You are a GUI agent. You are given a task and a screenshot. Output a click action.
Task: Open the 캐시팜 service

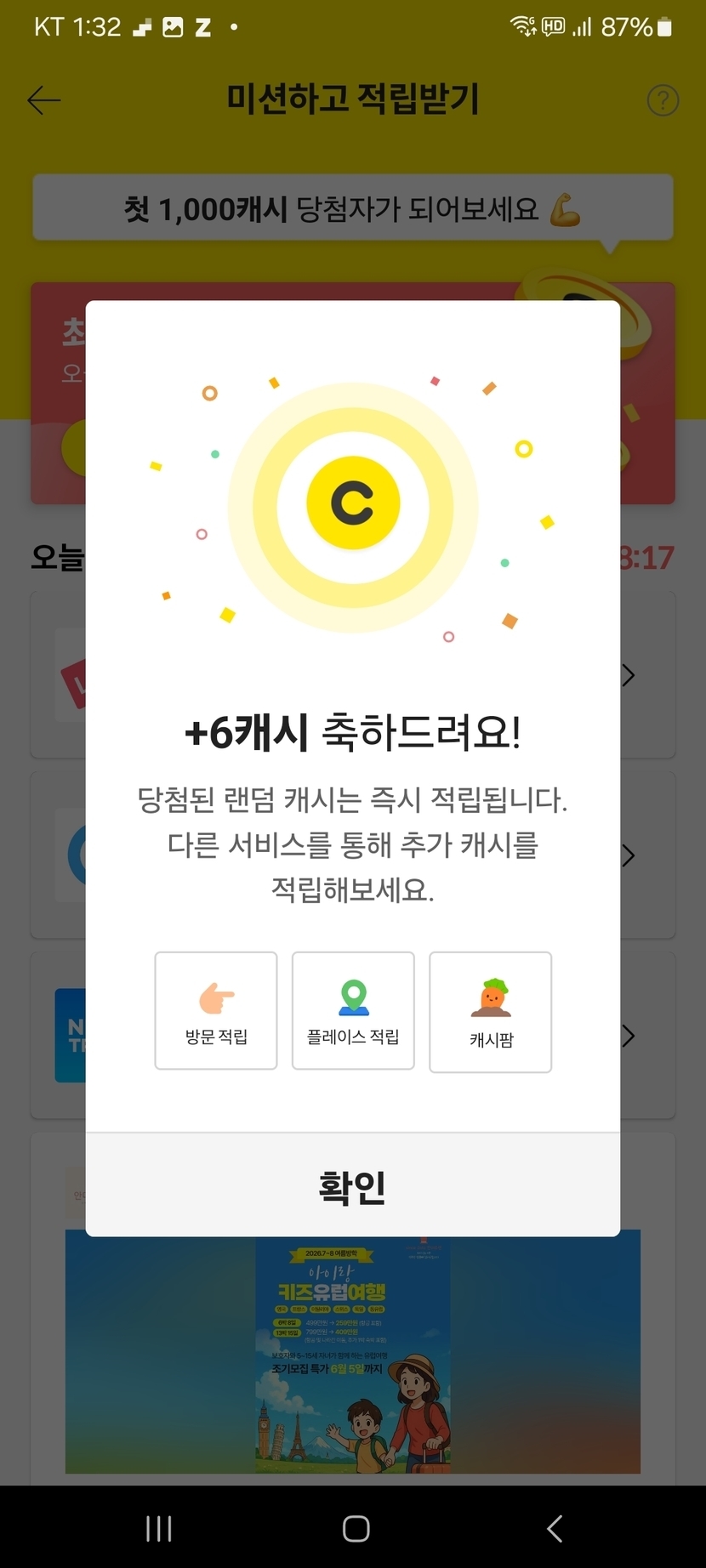point(491,1012)
